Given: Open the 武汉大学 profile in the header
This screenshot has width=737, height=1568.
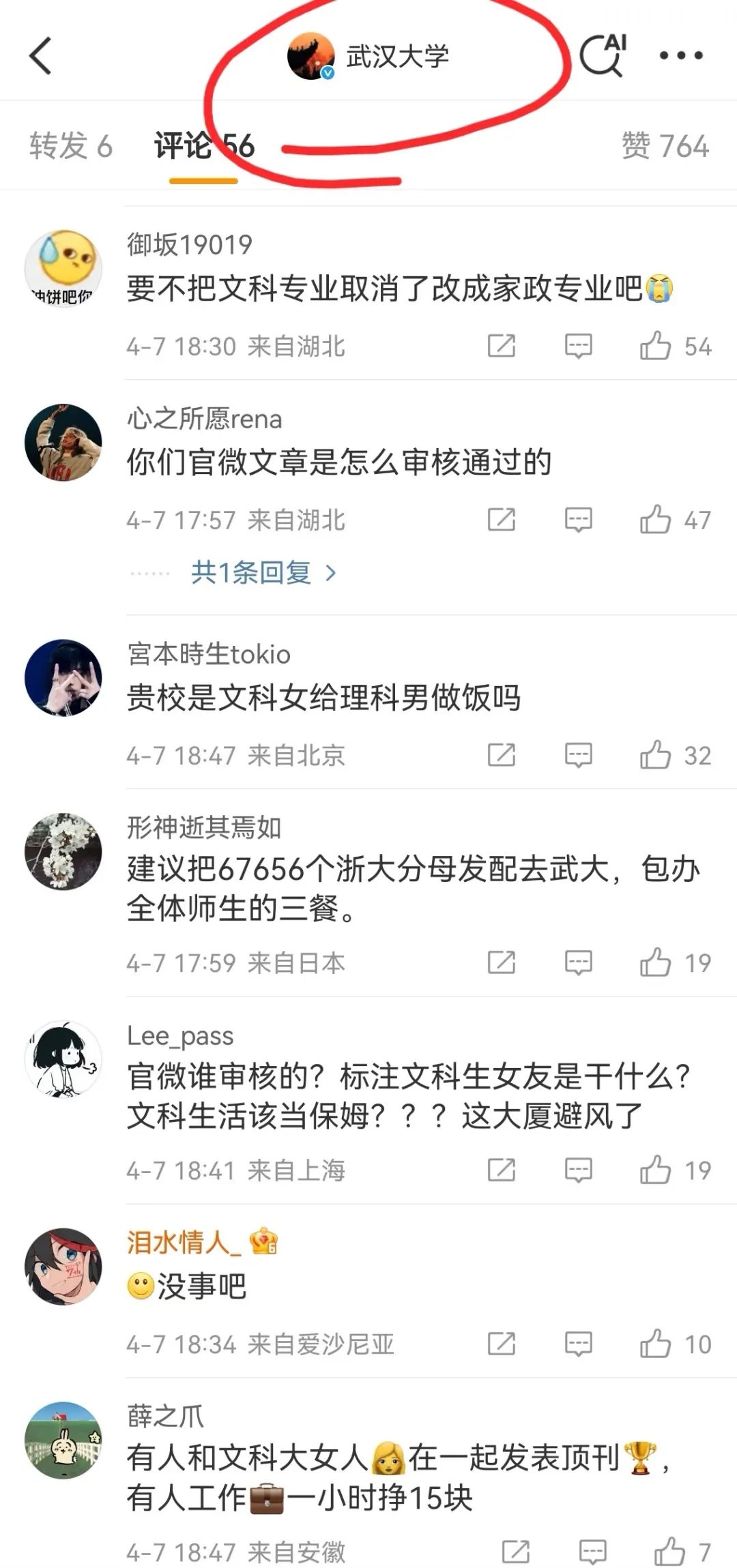Looking at the screenshot, I should [x=369, y=57].
